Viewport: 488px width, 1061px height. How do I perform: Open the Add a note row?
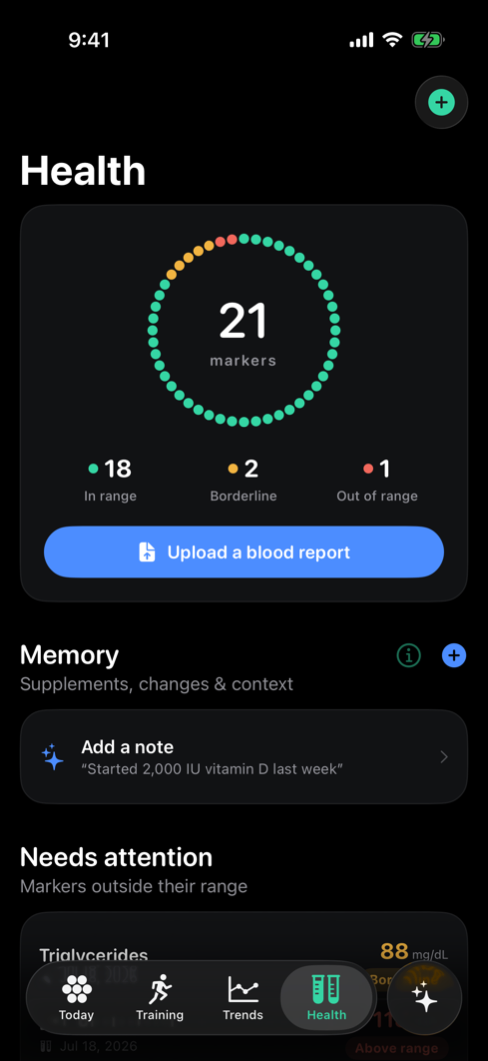coord(244,757)
